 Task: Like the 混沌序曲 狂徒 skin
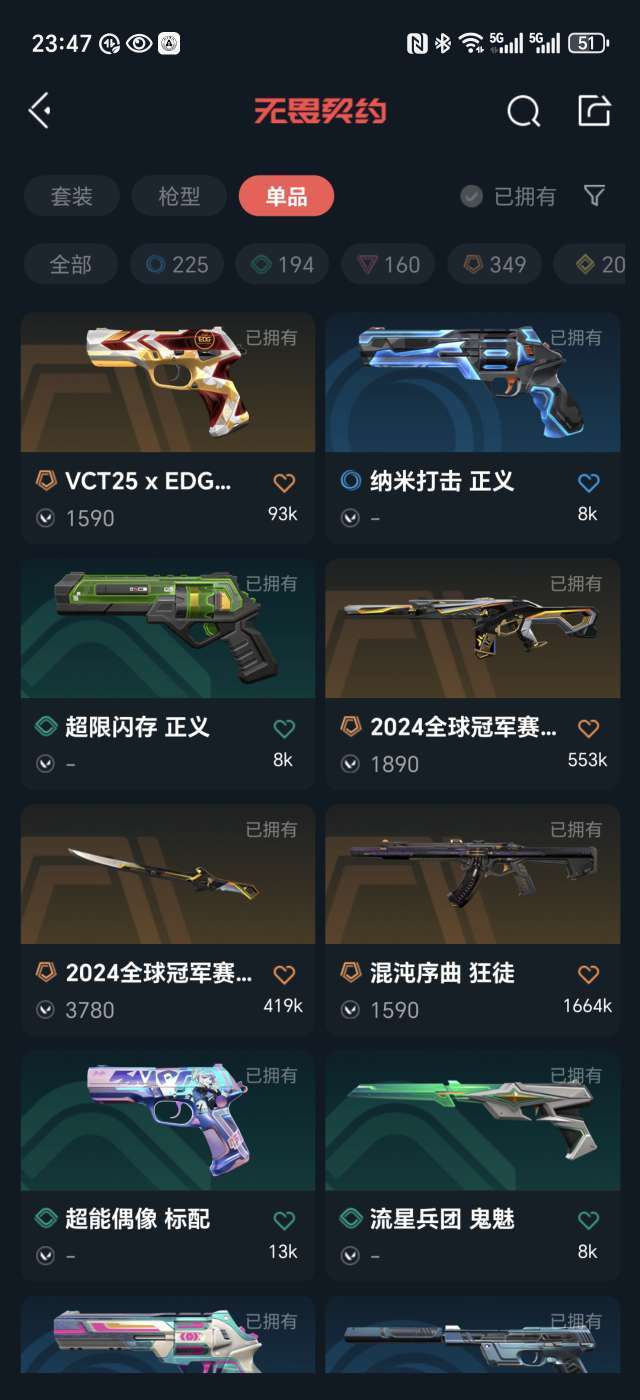click(589, 974)
